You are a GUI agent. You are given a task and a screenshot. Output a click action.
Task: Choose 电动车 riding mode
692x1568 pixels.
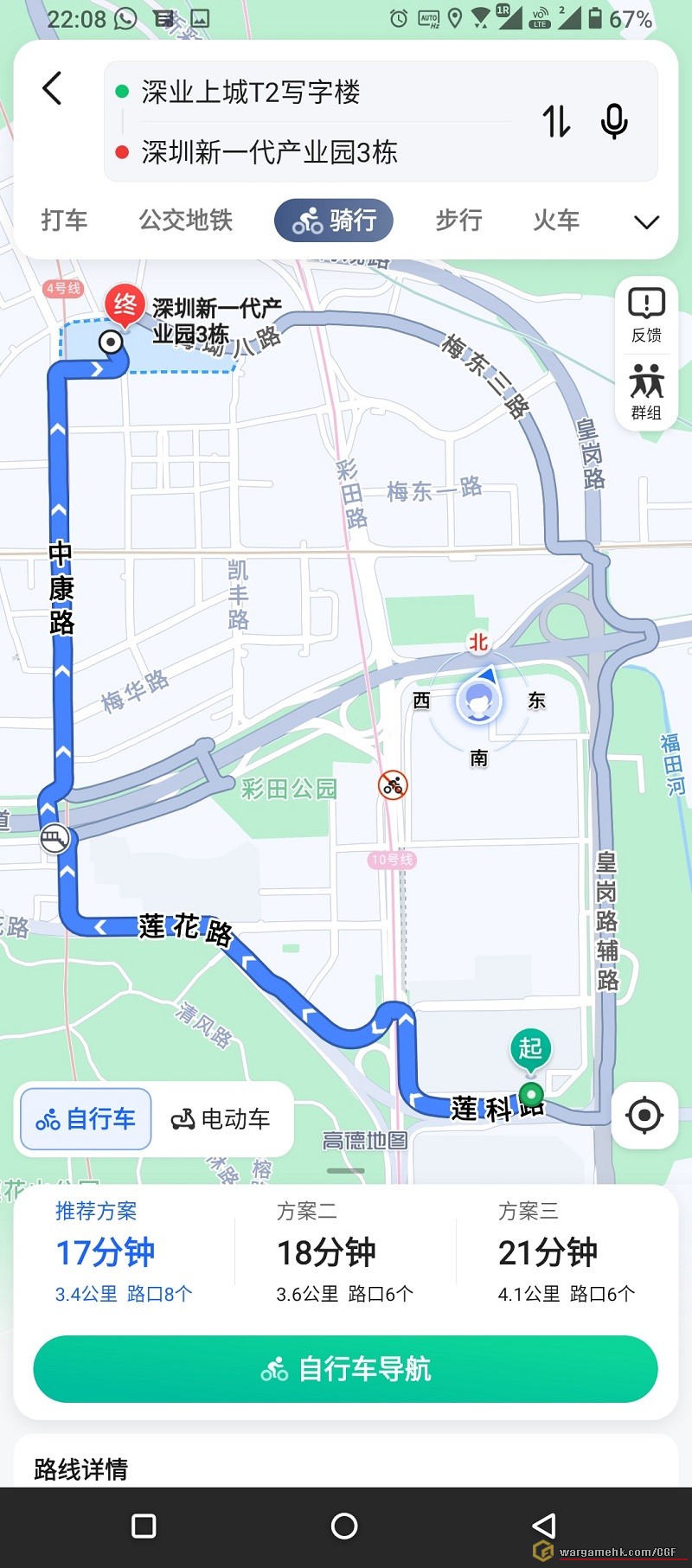(221, 1119)
